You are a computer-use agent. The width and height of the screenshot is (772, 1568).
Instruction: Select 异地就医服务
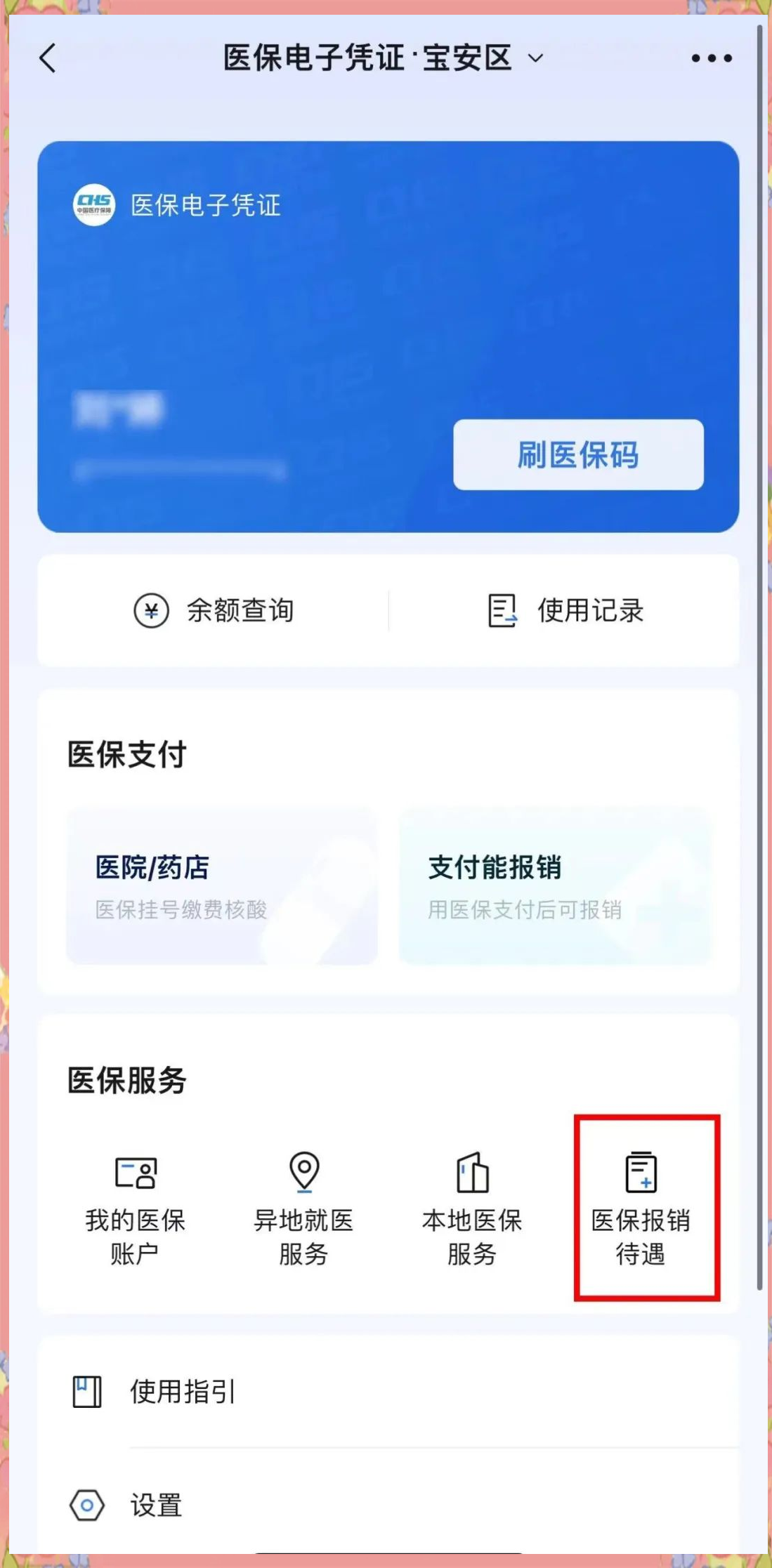[303, 1209]
